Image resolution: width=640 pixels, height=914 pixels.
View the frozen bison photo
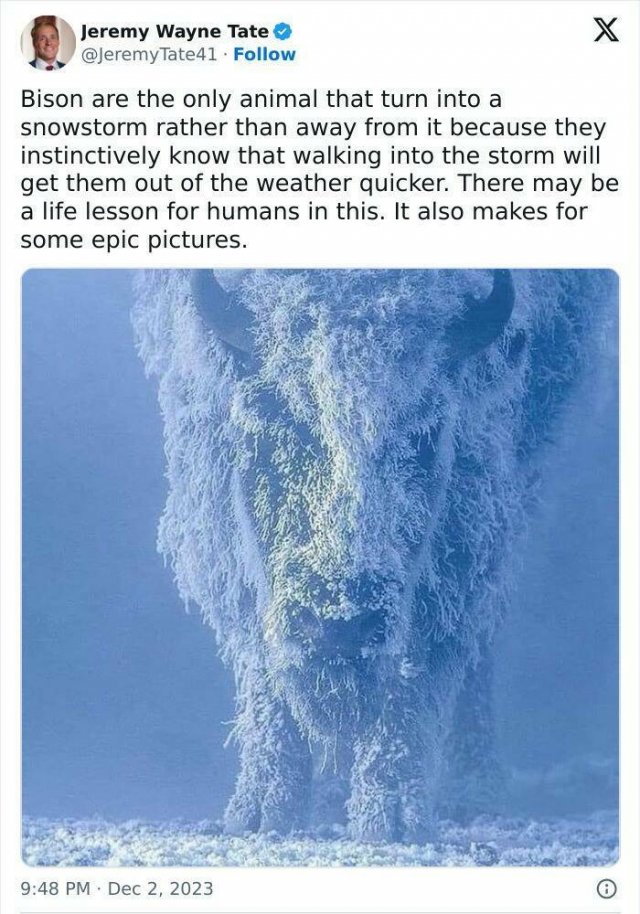pos(320,567)
